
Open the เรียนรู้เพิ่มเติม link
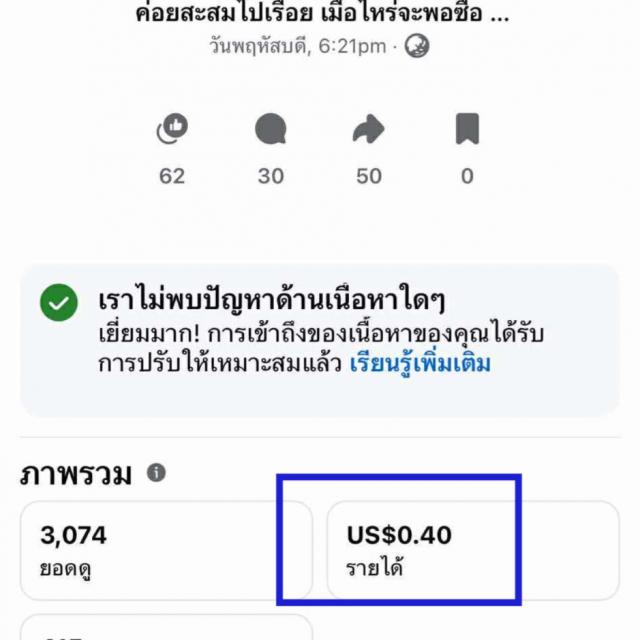[420, 363]
